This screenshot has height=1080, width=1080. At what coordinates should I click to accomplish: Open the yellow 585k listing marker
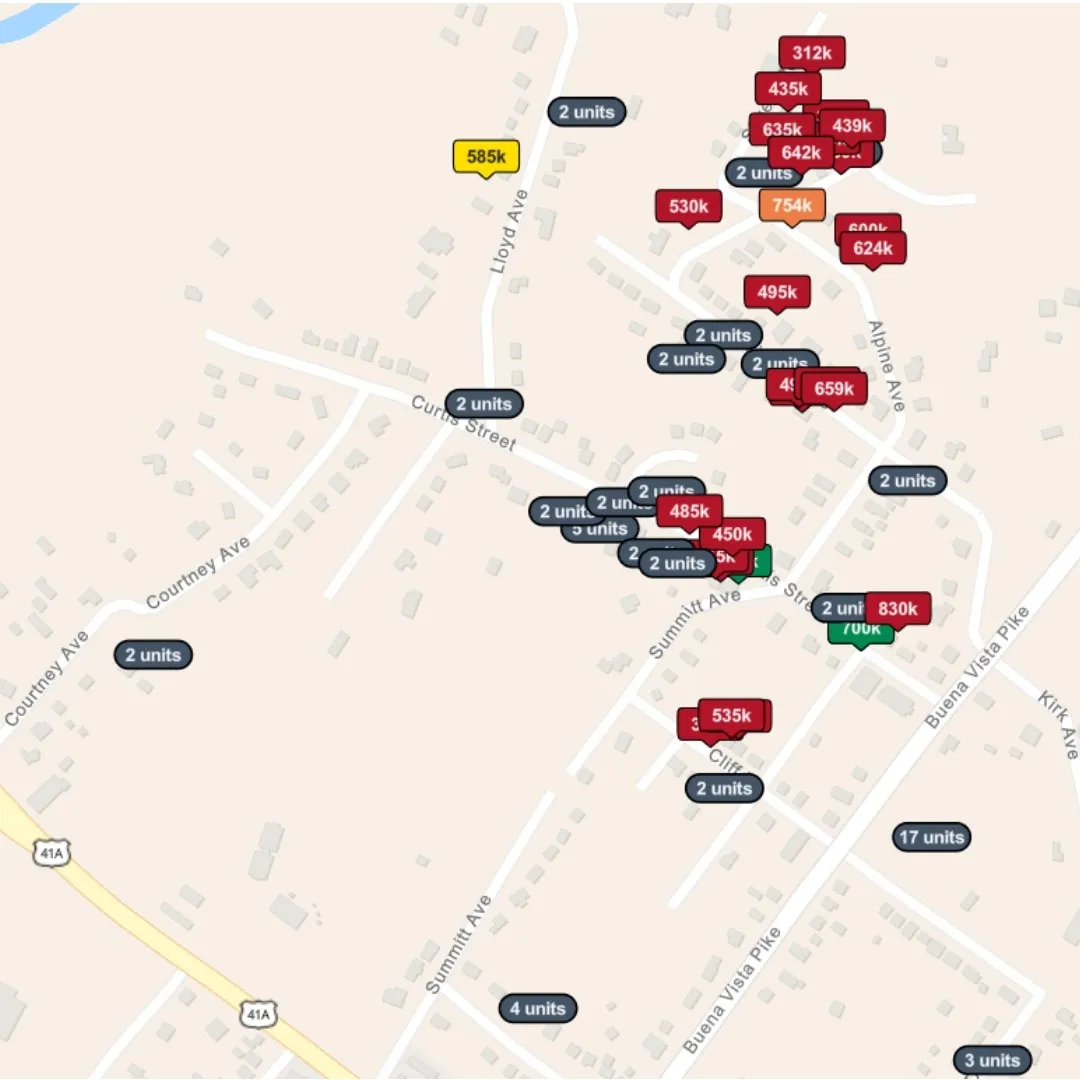[486, 156]
